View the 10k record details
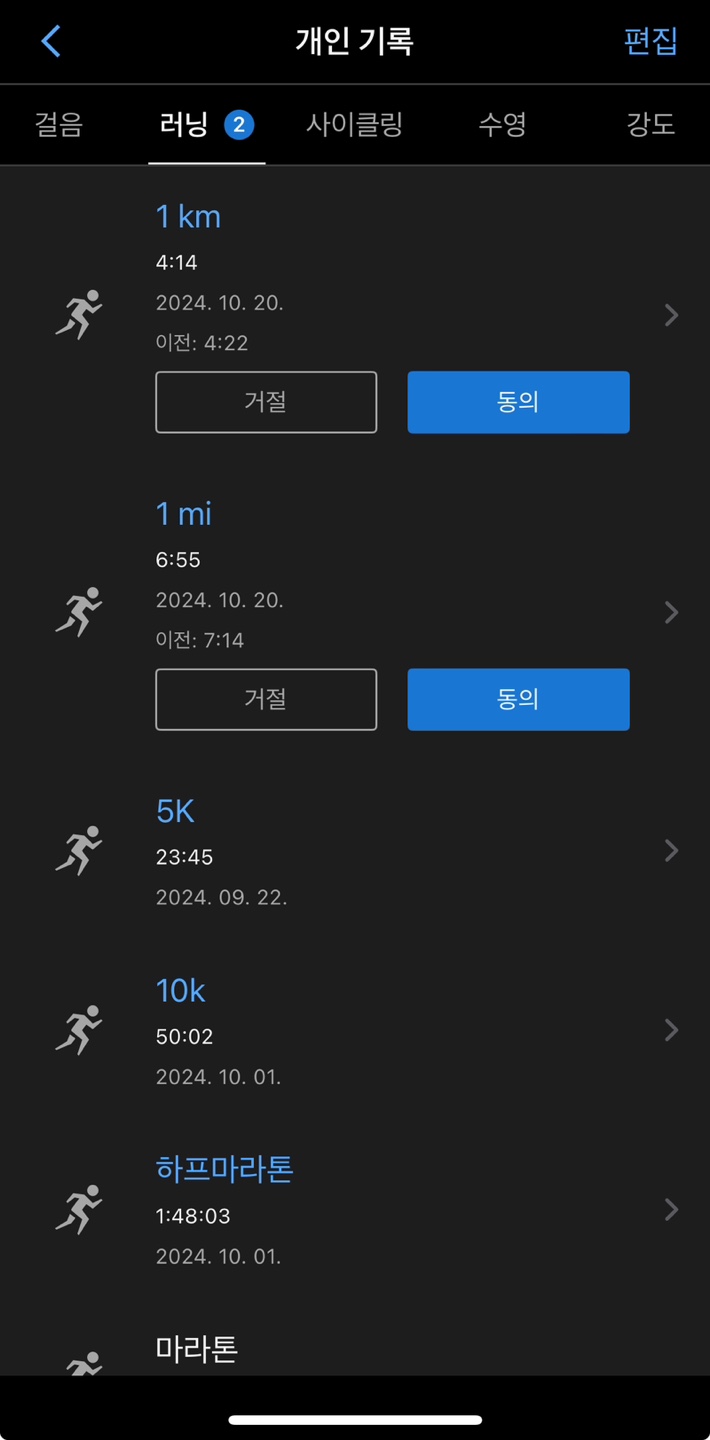The image size is (710, 1440). 400,1031
